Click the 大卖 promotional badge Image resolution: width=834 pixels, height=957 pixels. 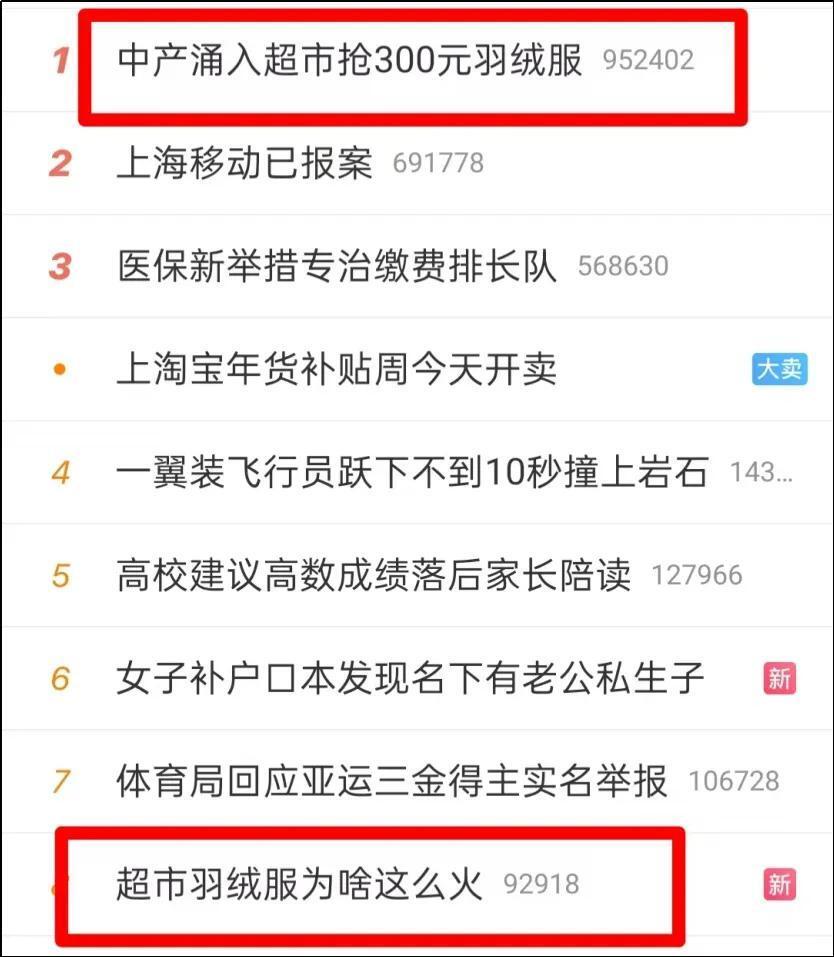pos(781,369)
